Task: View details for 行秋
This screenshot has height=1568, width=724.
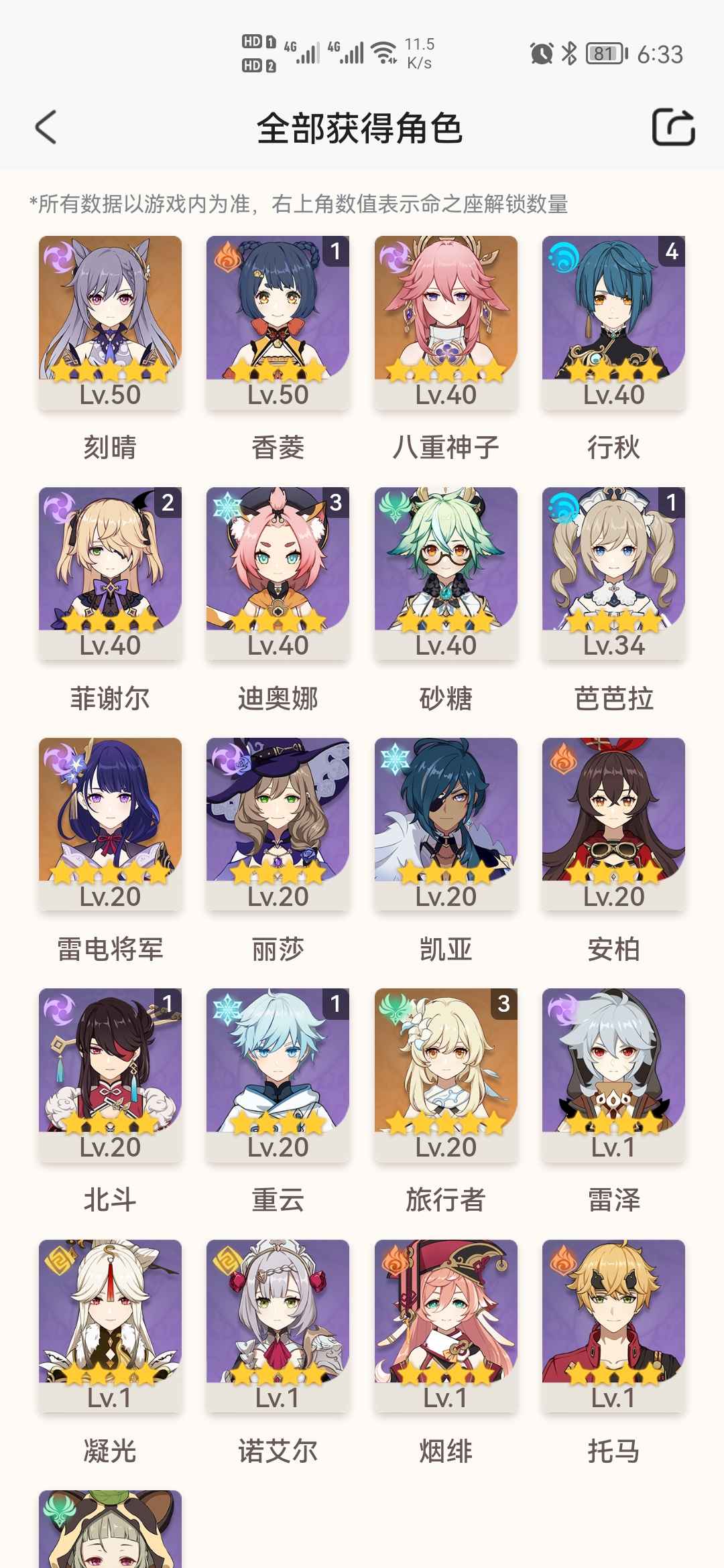Action: click(x=613, y=322)
